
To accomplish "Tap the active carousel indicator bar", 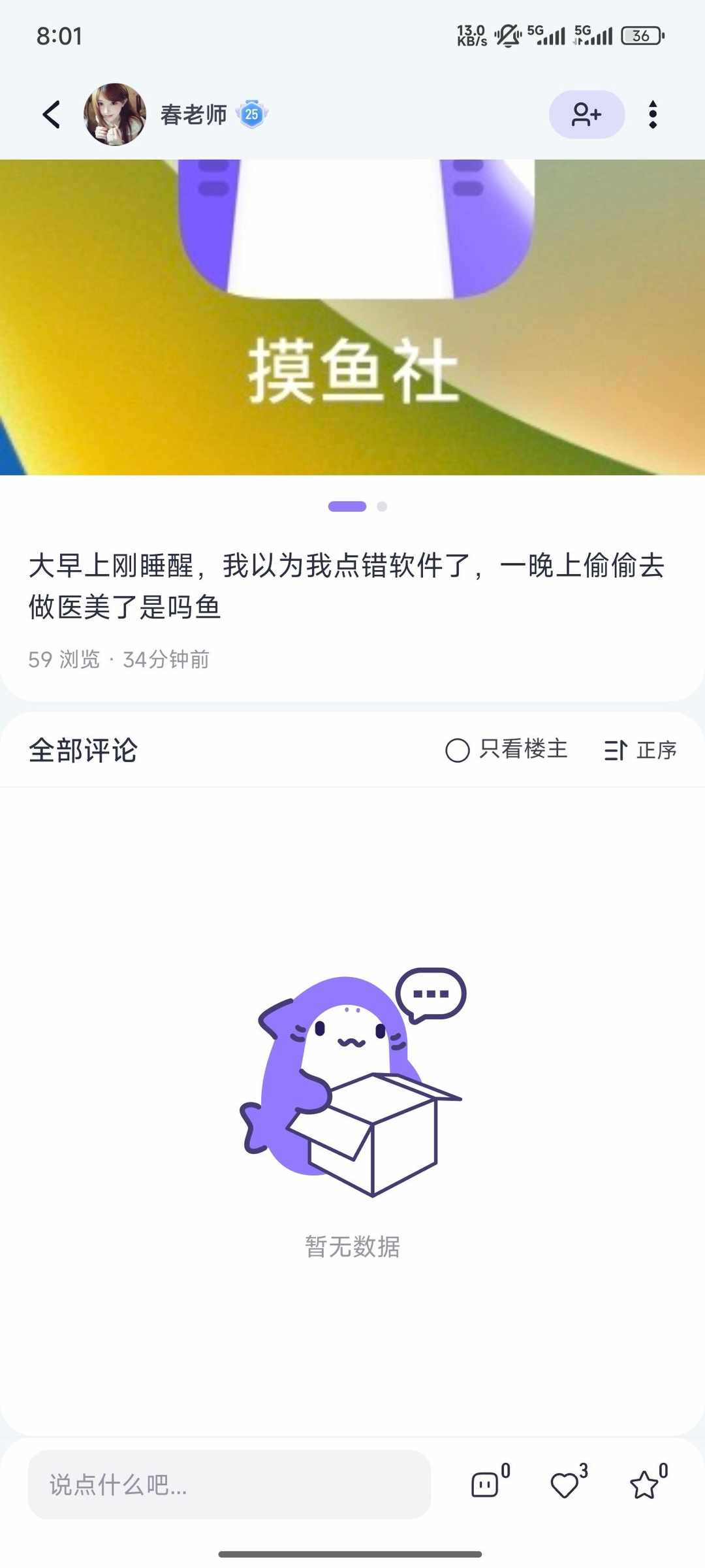I will click(x=348, y=505).
